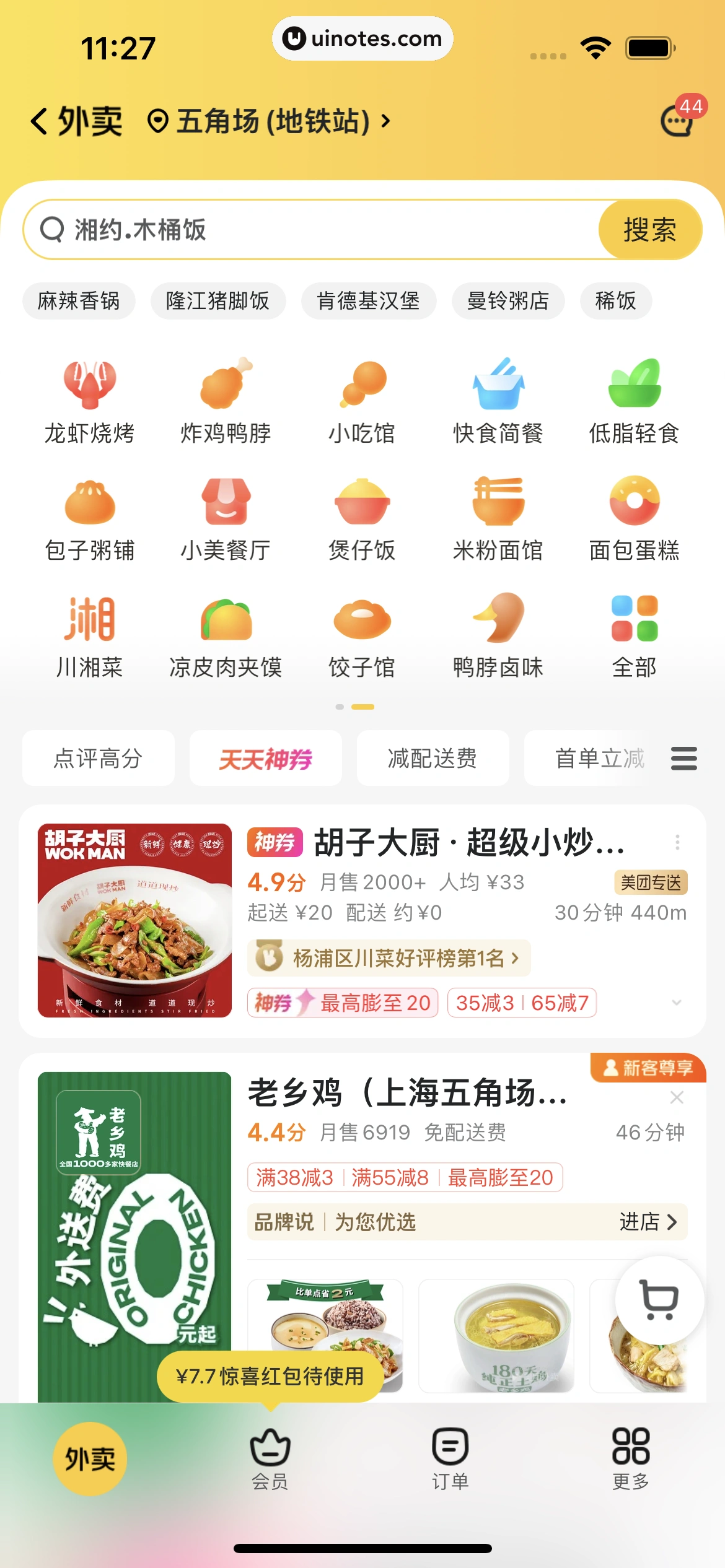The width and height of the screenshot is (725, 1568).
Task: Tap the search field showing 湘约.木桶饭
Action: [310, 230]
